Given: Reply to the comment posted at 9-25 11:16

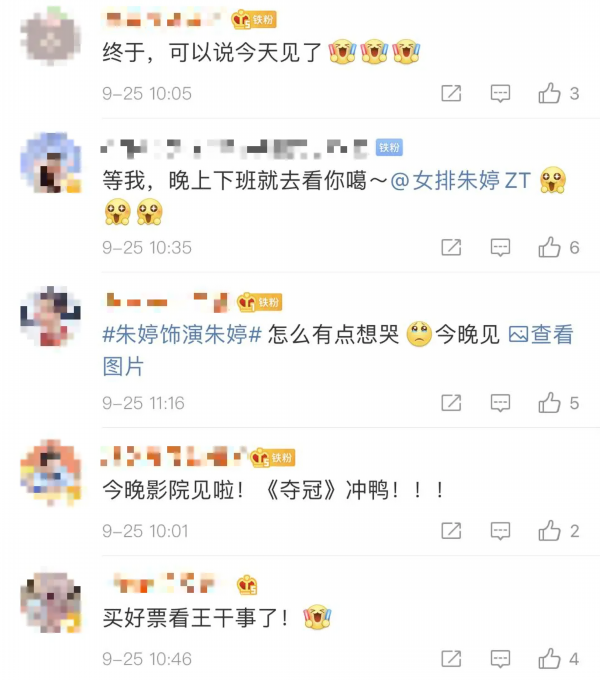Looking at the screenshot, I should click(500, 403).
